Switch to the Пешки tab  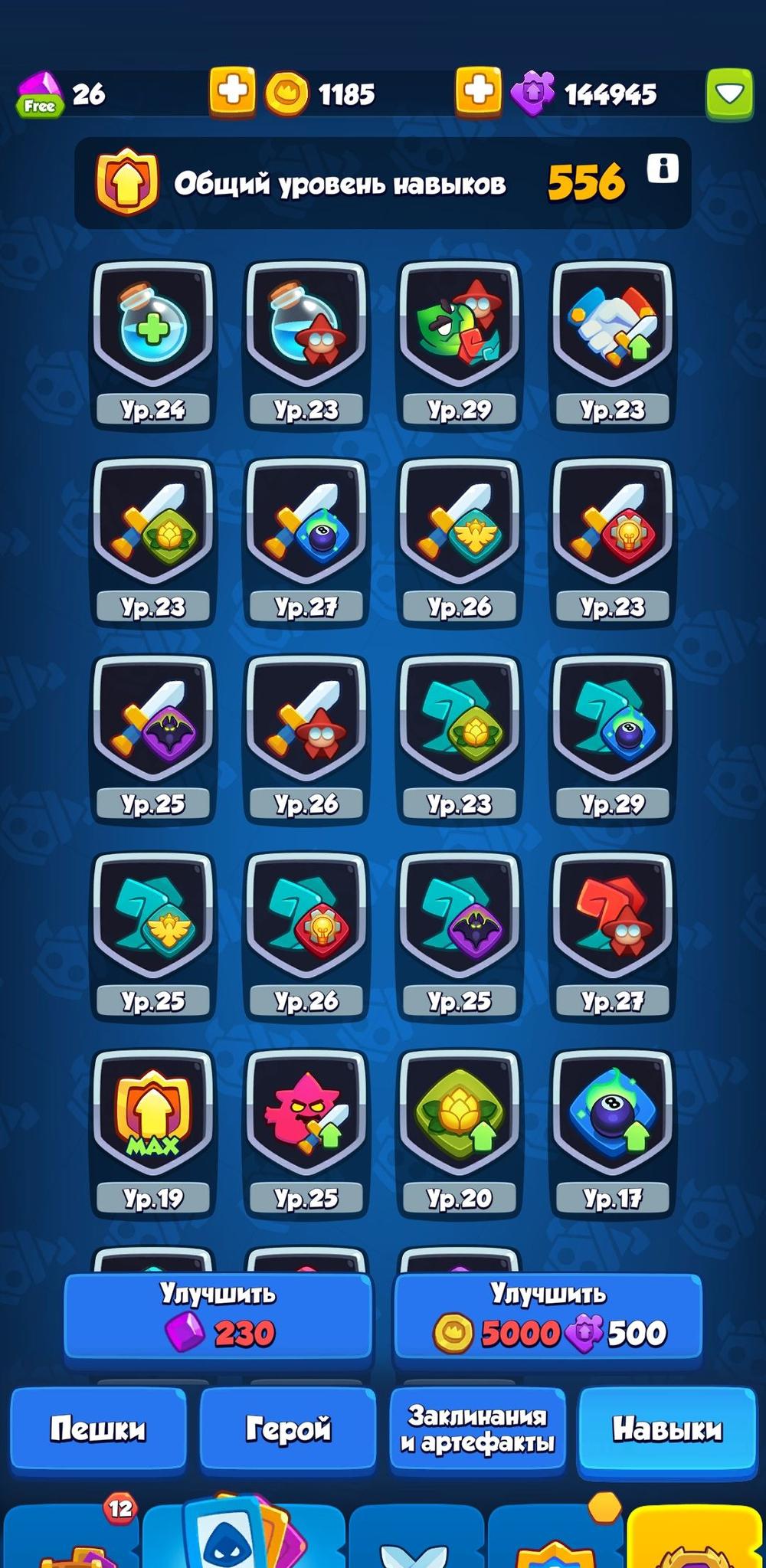point(98,1429)
